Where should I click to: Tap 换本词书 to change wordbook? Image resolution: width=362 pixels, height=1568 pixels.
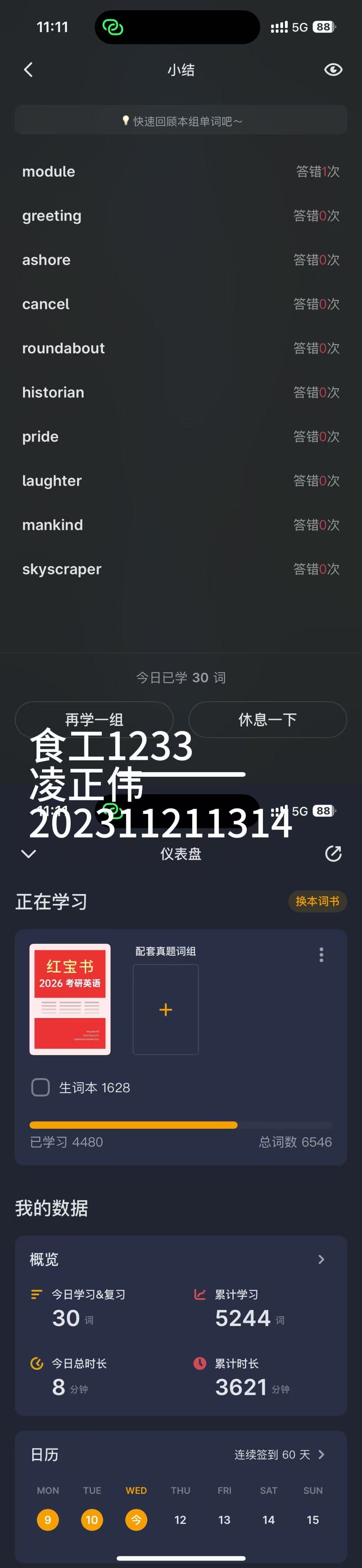tap(317, 901)
